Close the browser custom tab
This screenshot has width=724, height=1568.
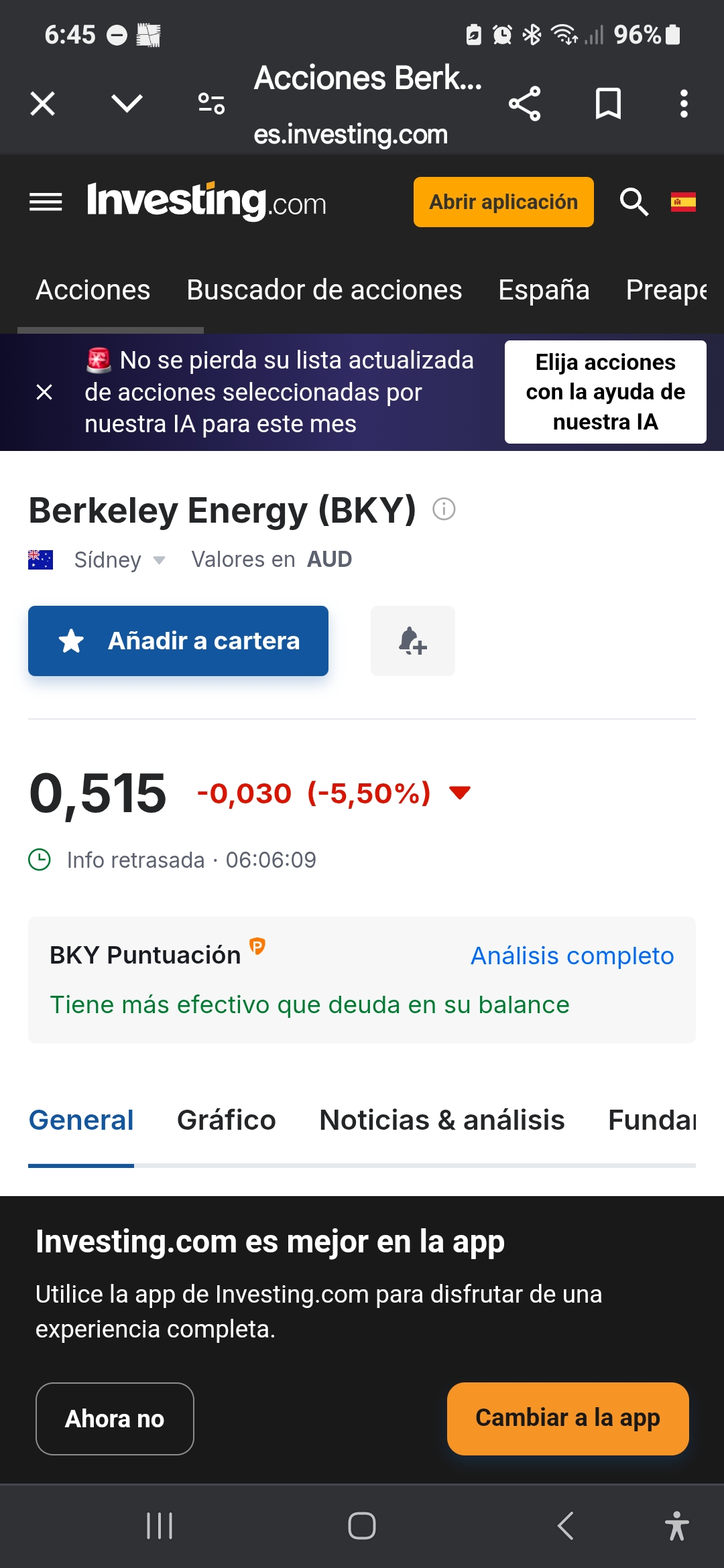43,104
